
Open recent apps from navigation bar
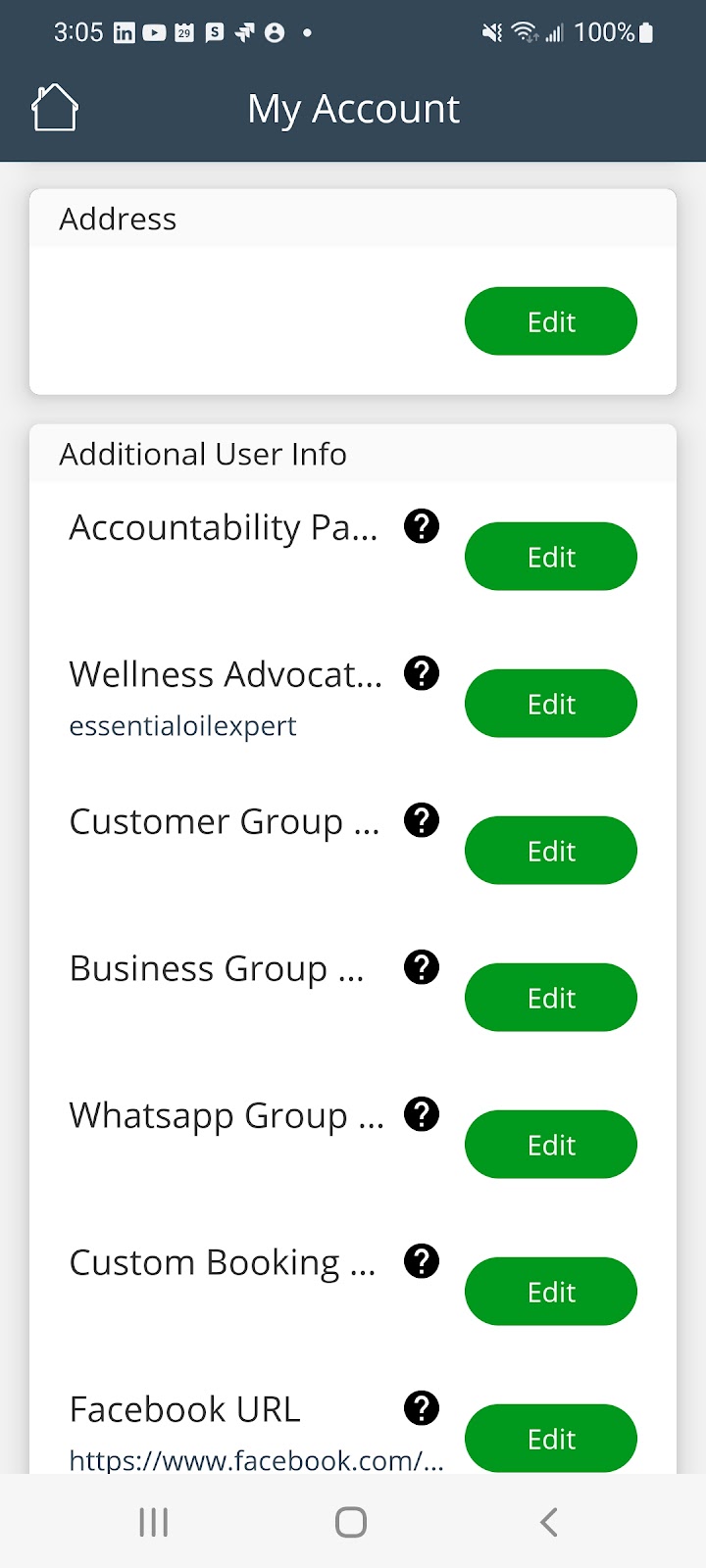[154, 1522]
